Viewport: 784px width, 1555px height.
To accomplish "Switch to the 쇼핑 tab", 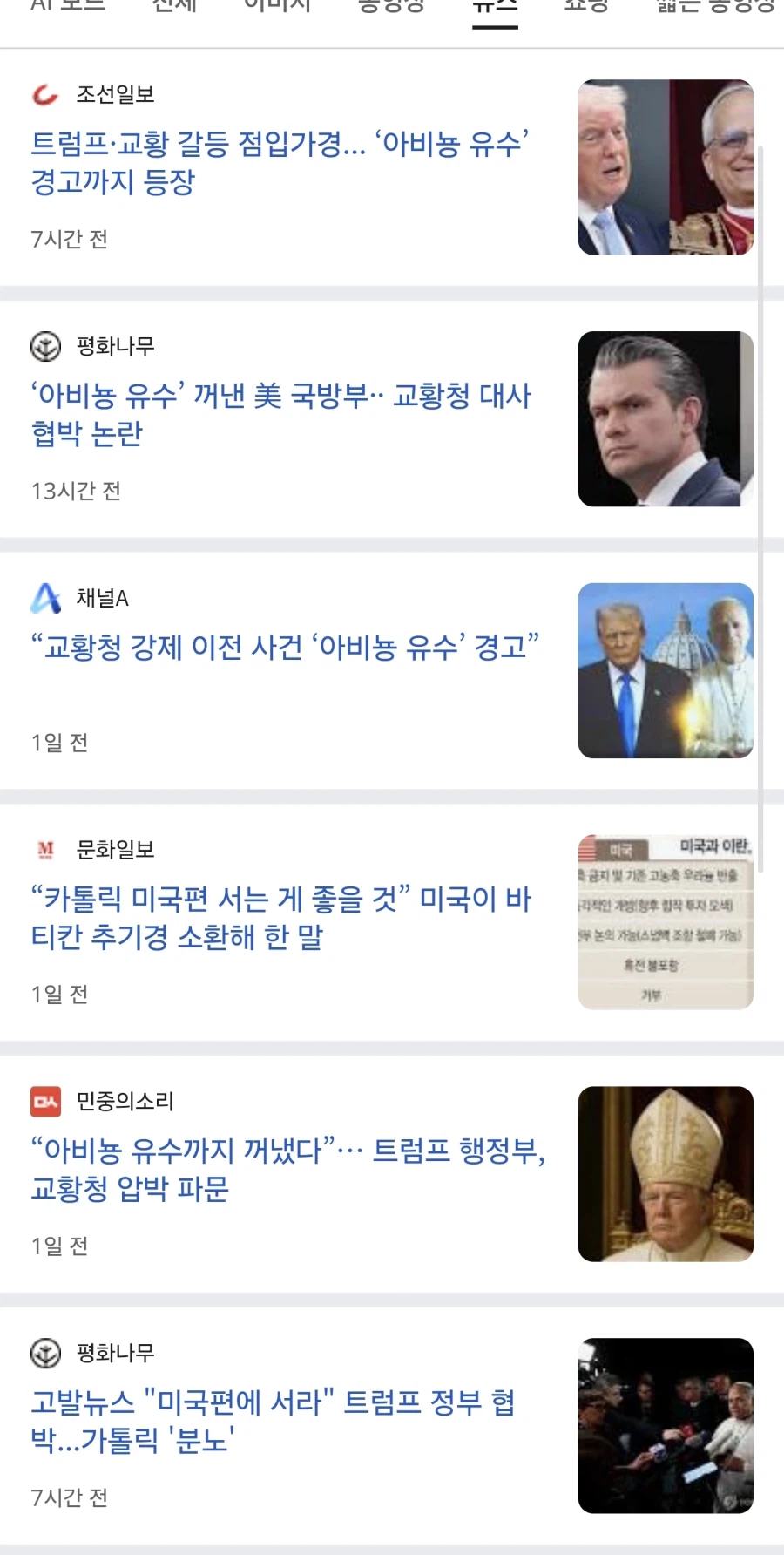I will click(x=586, y=7).
